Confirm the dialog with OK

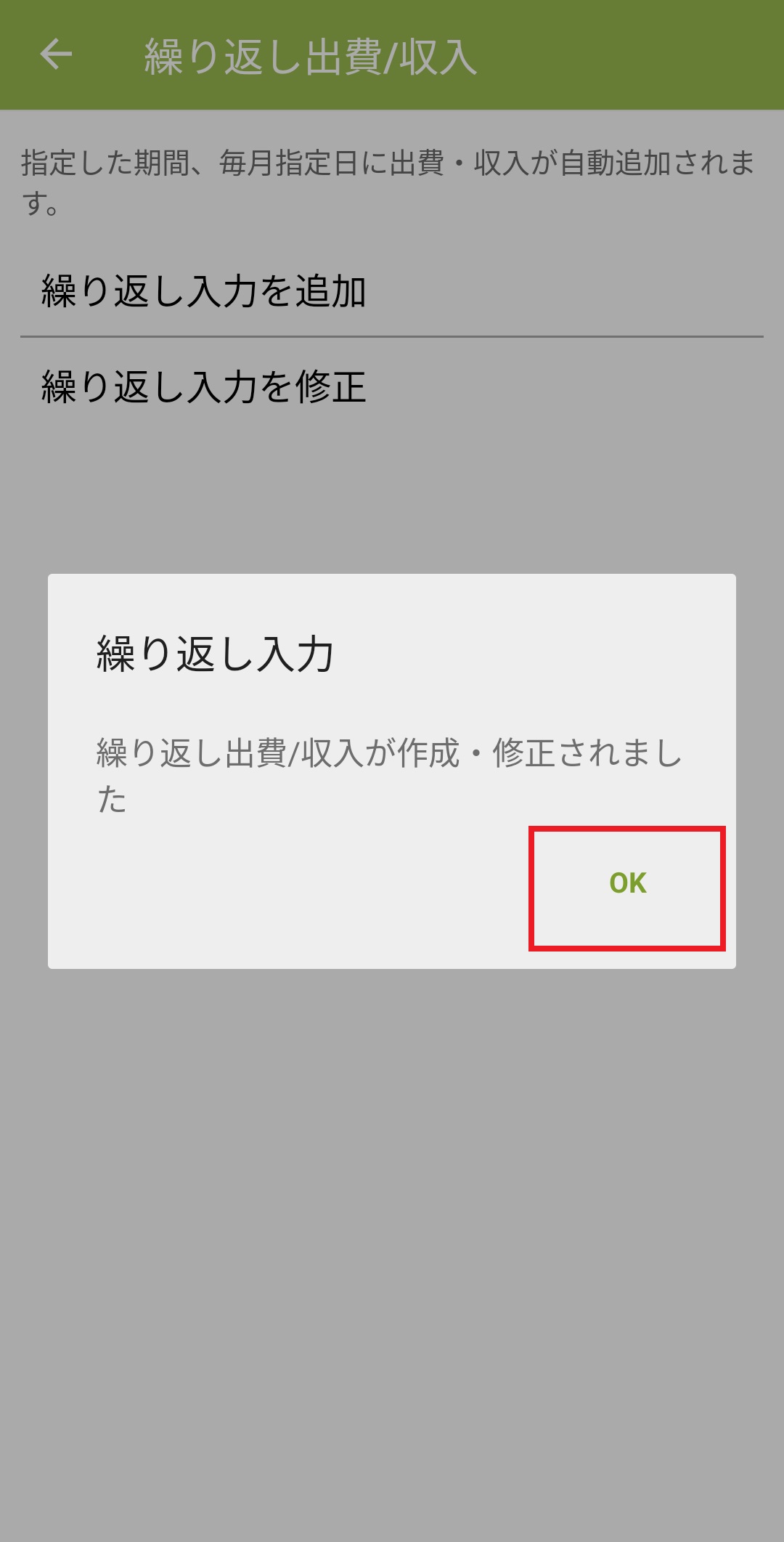[x=627, y=884]
